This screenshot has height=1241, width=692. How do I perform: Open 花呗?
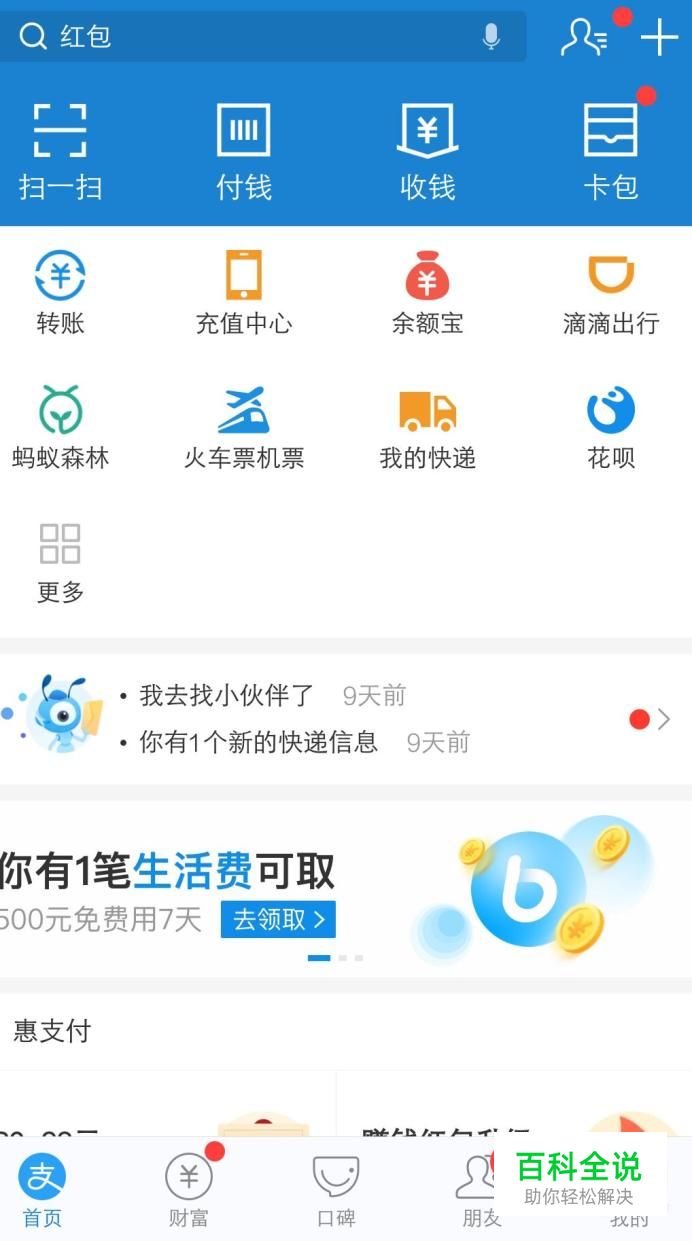(610, 427)
